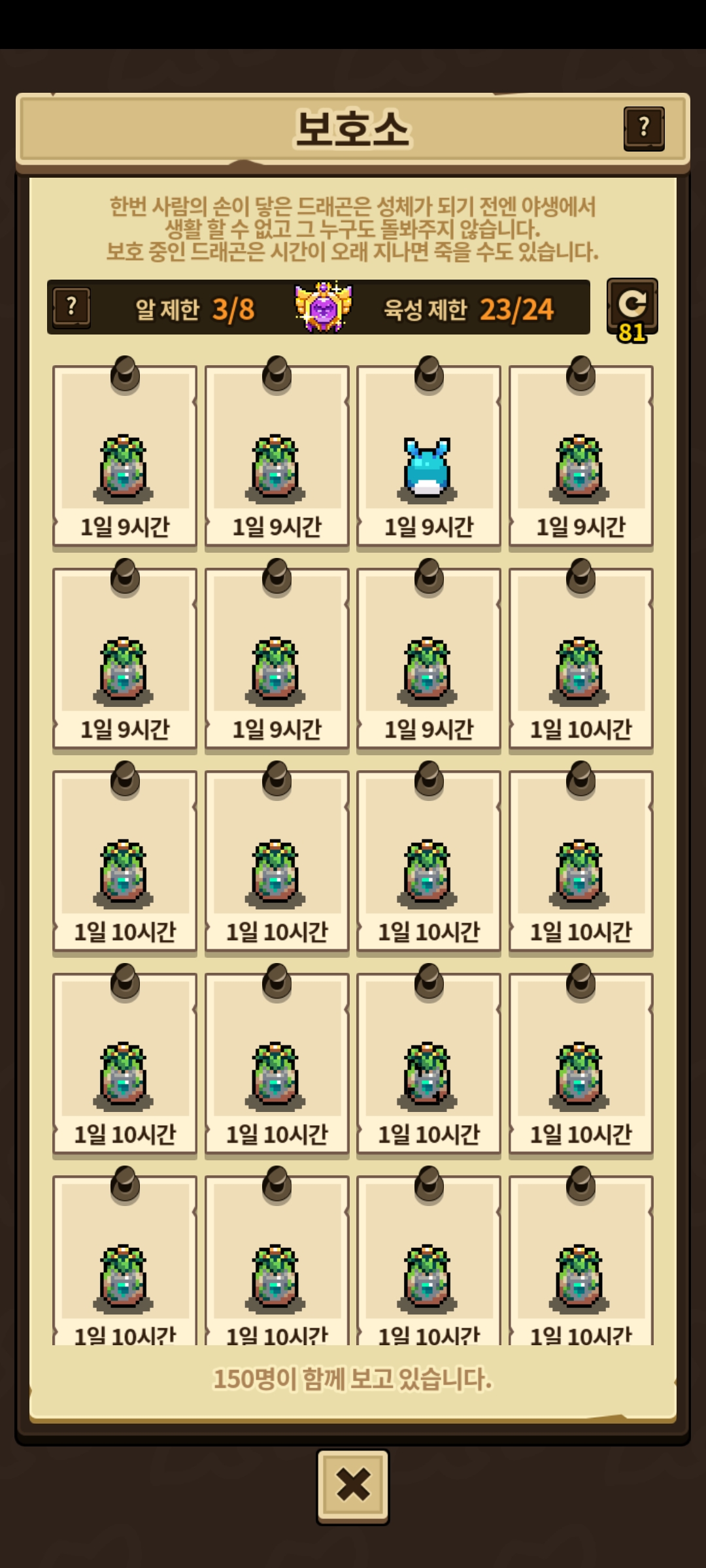706x1568 pixels.
Task: Tap the help icon beside 알 제한
Action: click(72, 307)
